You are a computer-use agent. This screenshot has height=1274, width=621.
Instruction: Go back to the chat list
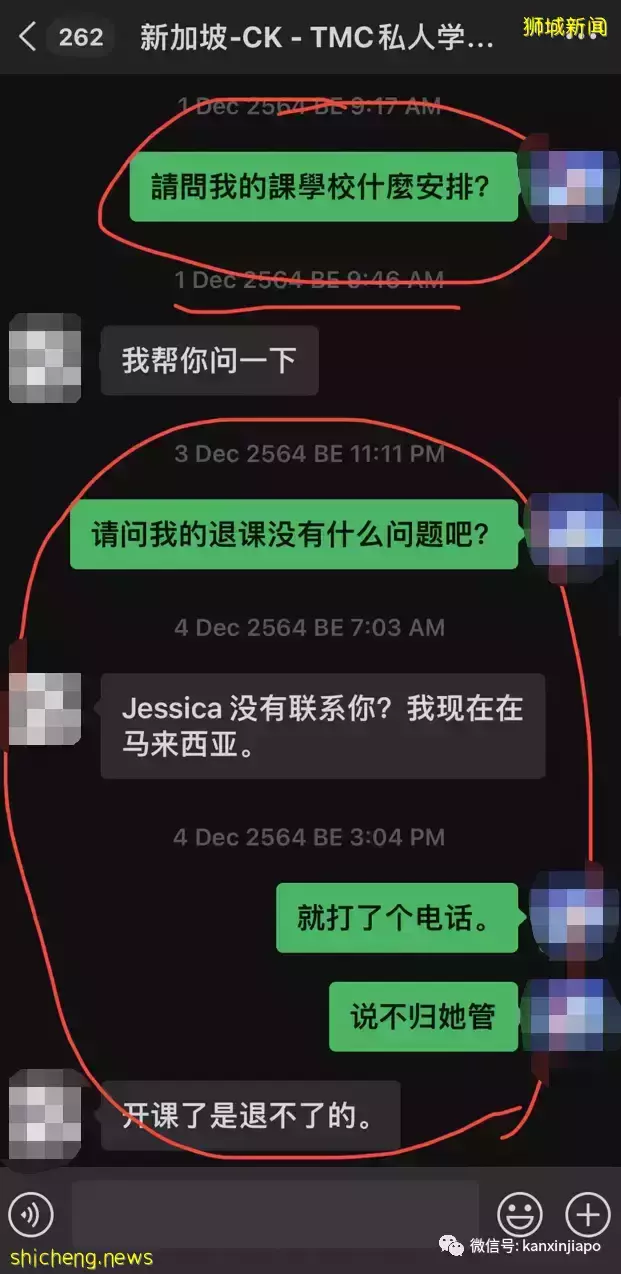pos(27,38)
